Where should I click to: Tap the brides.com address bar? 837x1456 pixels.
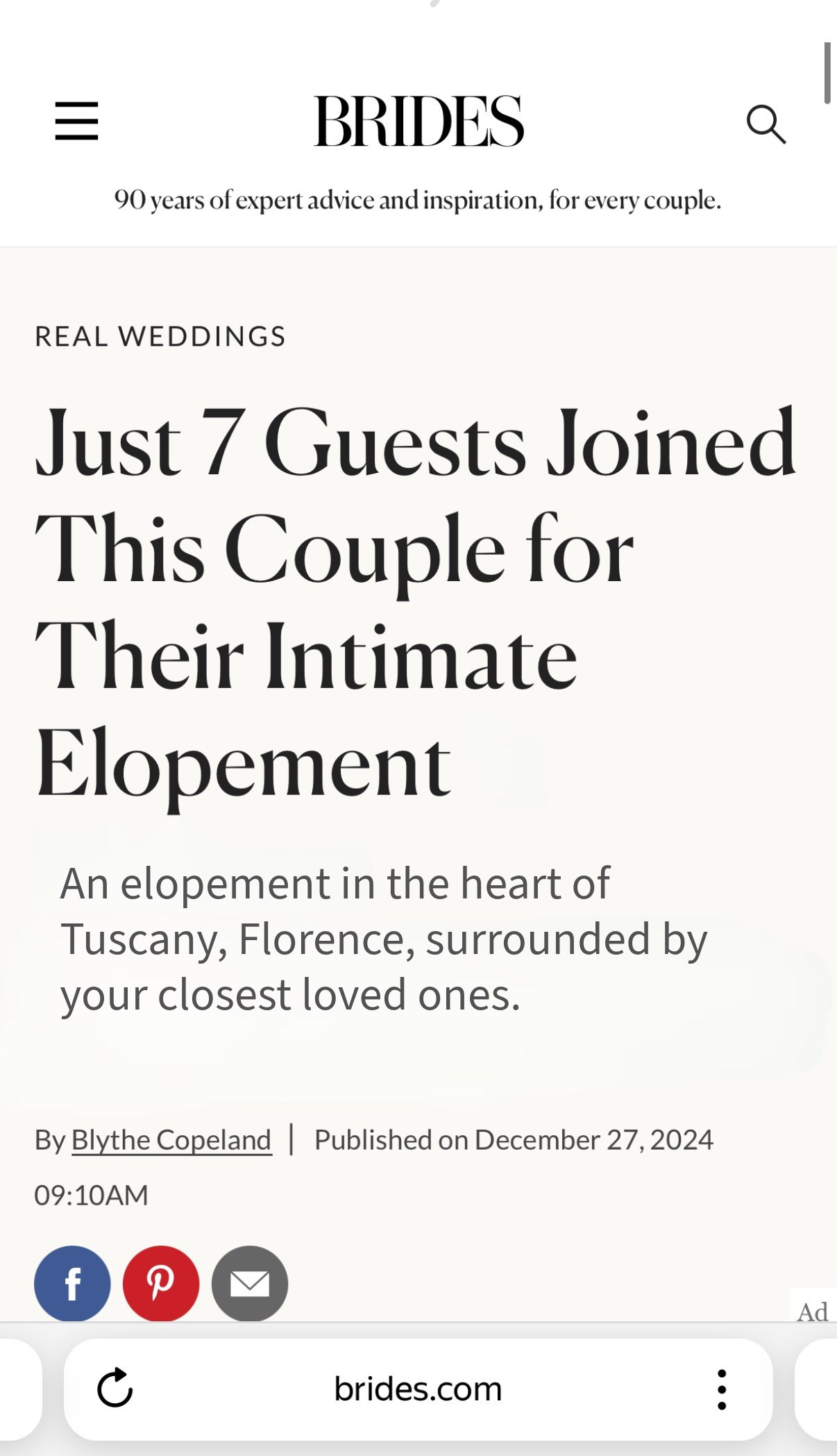pos(418,1389)
